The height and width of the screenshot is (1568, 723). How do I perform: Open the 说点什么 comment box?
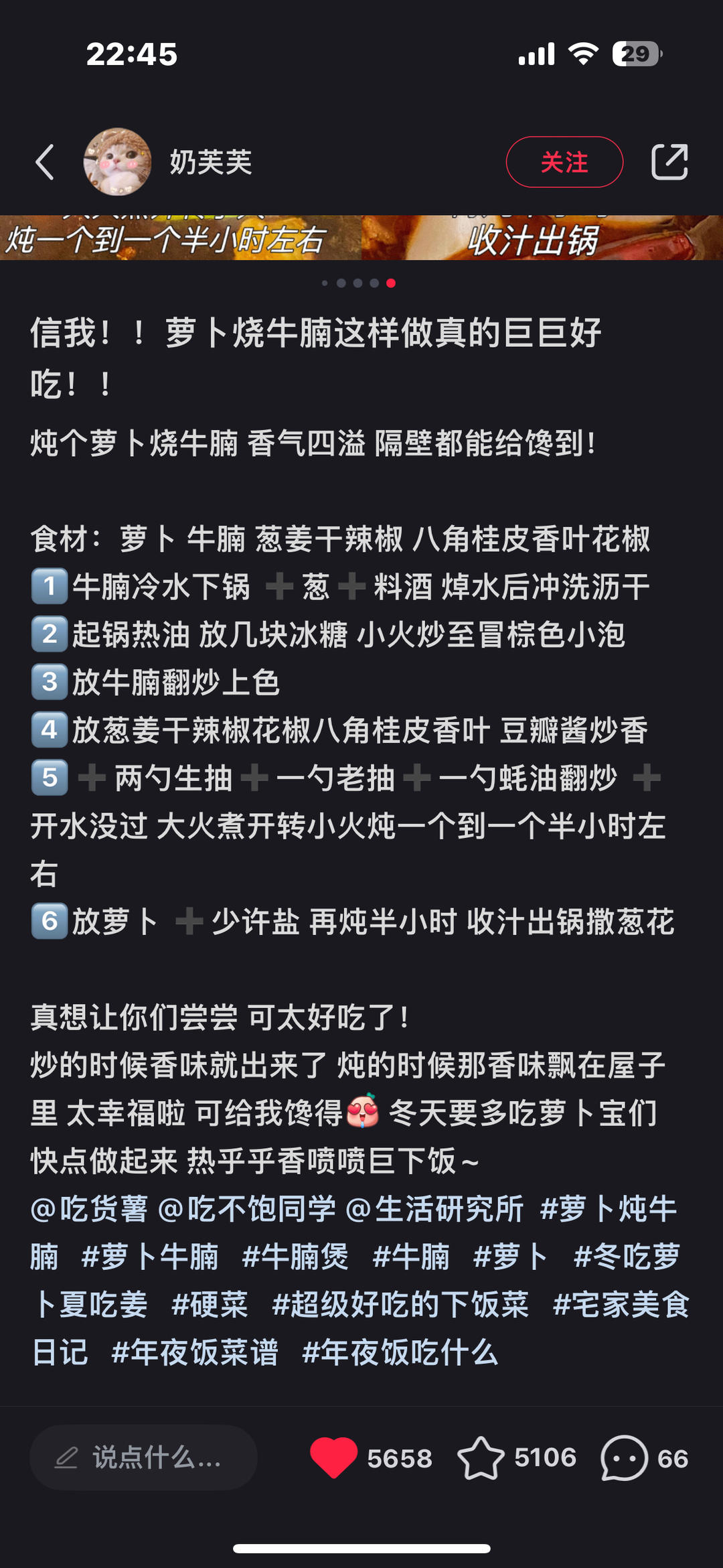[x=143, y=1457]
